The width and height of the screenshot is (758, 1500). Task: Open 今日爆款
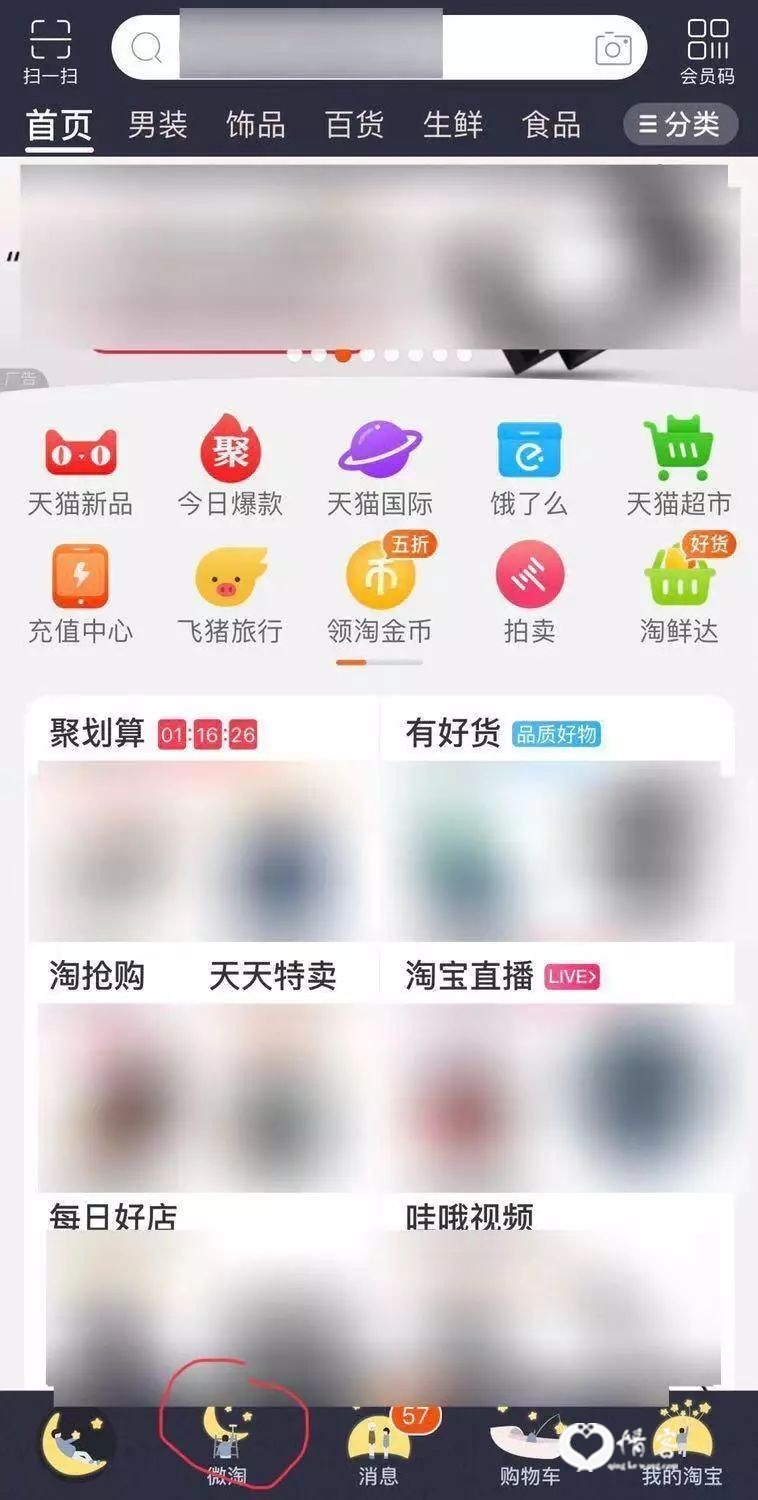click(x=230, y=466)
